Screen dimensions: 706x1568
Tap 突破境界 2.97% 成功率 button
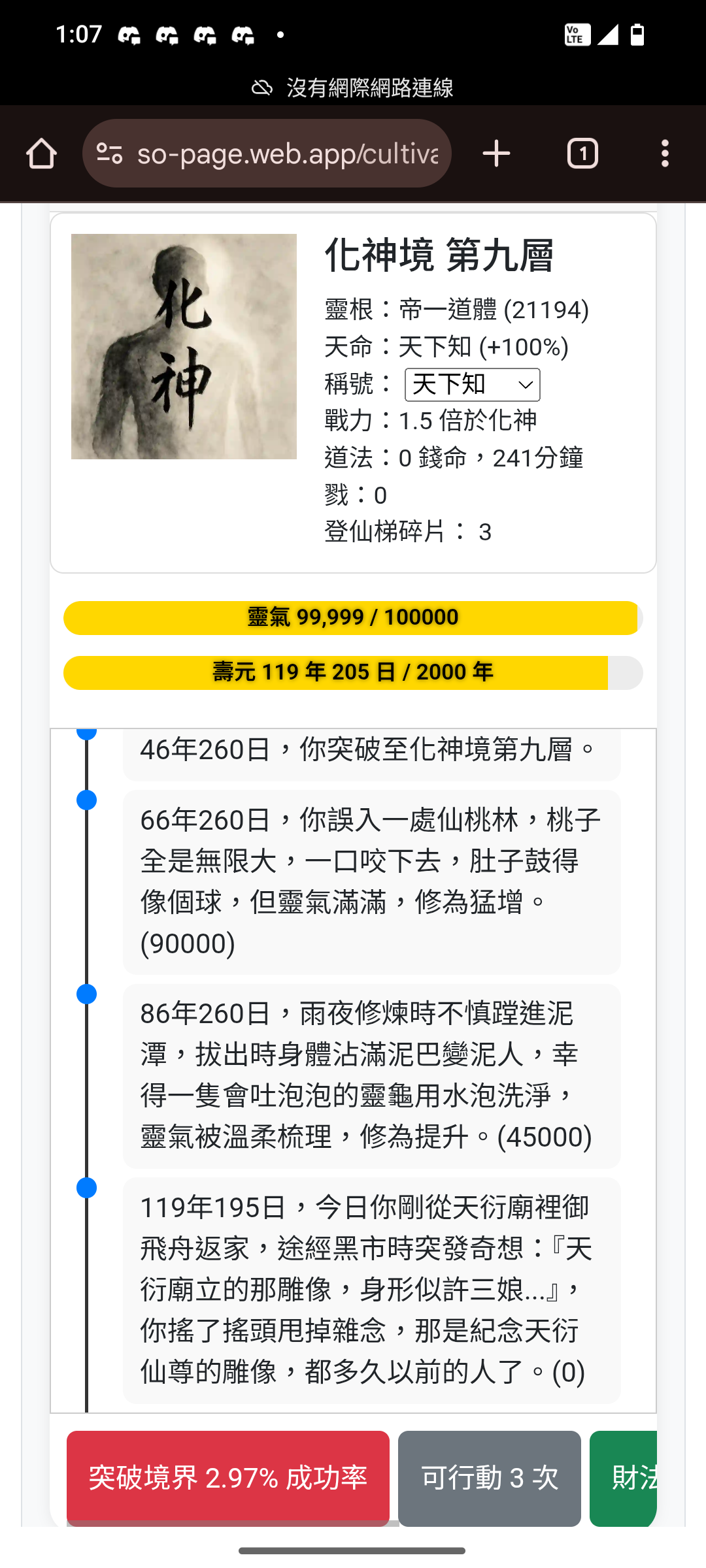click(x=227, y=1477)
